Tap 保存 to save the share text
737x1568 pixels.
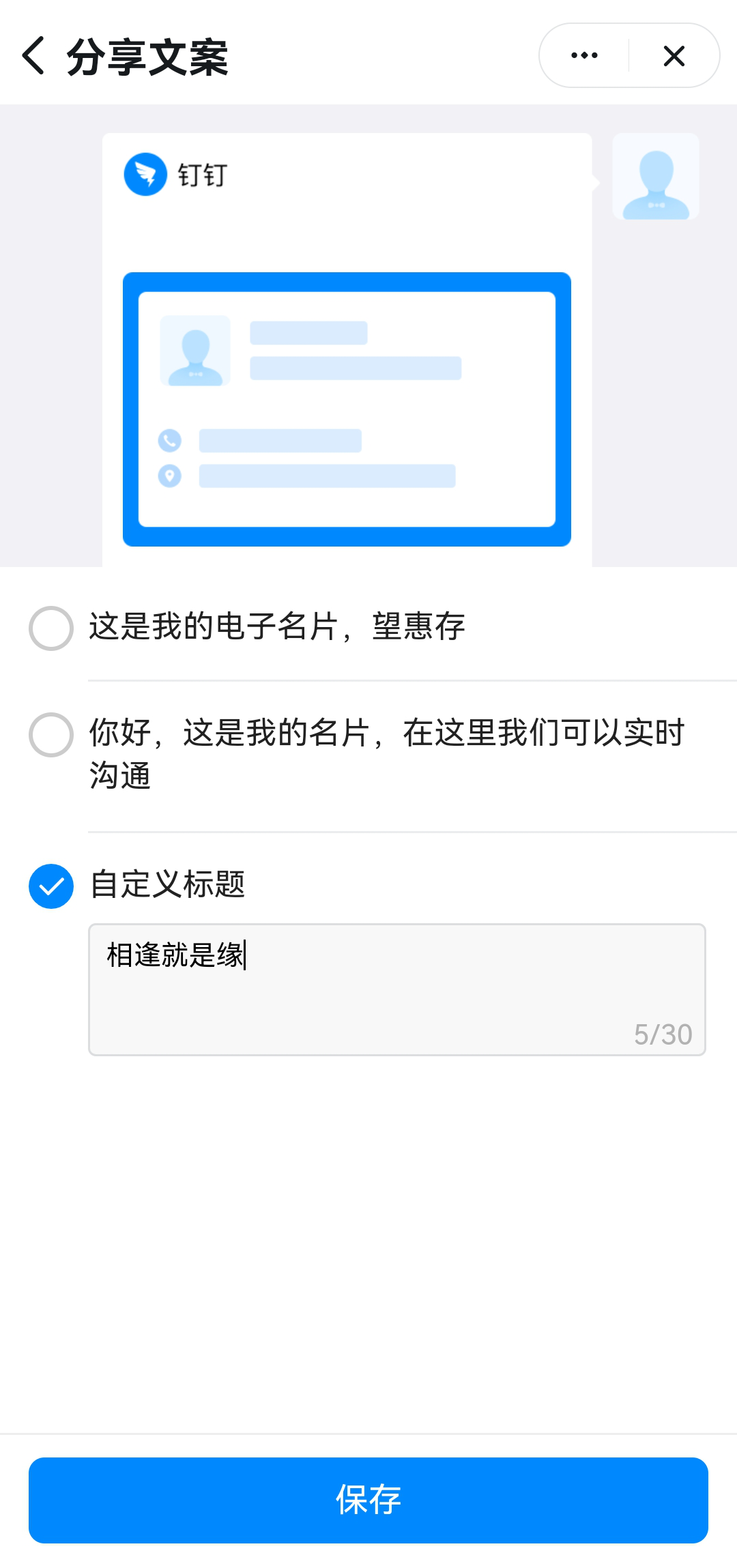pyautogui.click(x=369, y=1500)
